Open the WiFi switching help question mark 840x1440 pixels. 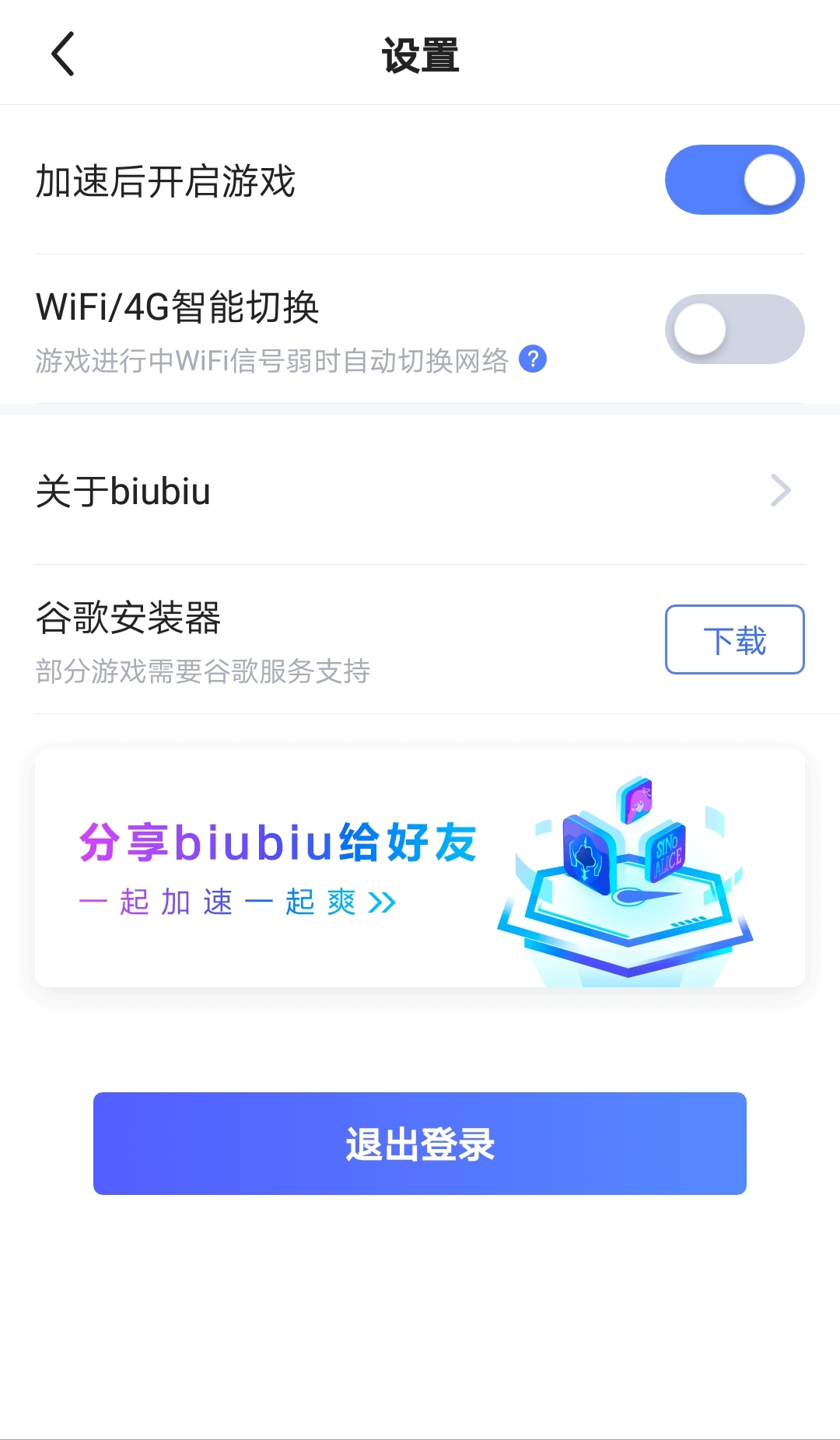pyautogui.click(x=533, y=359)
